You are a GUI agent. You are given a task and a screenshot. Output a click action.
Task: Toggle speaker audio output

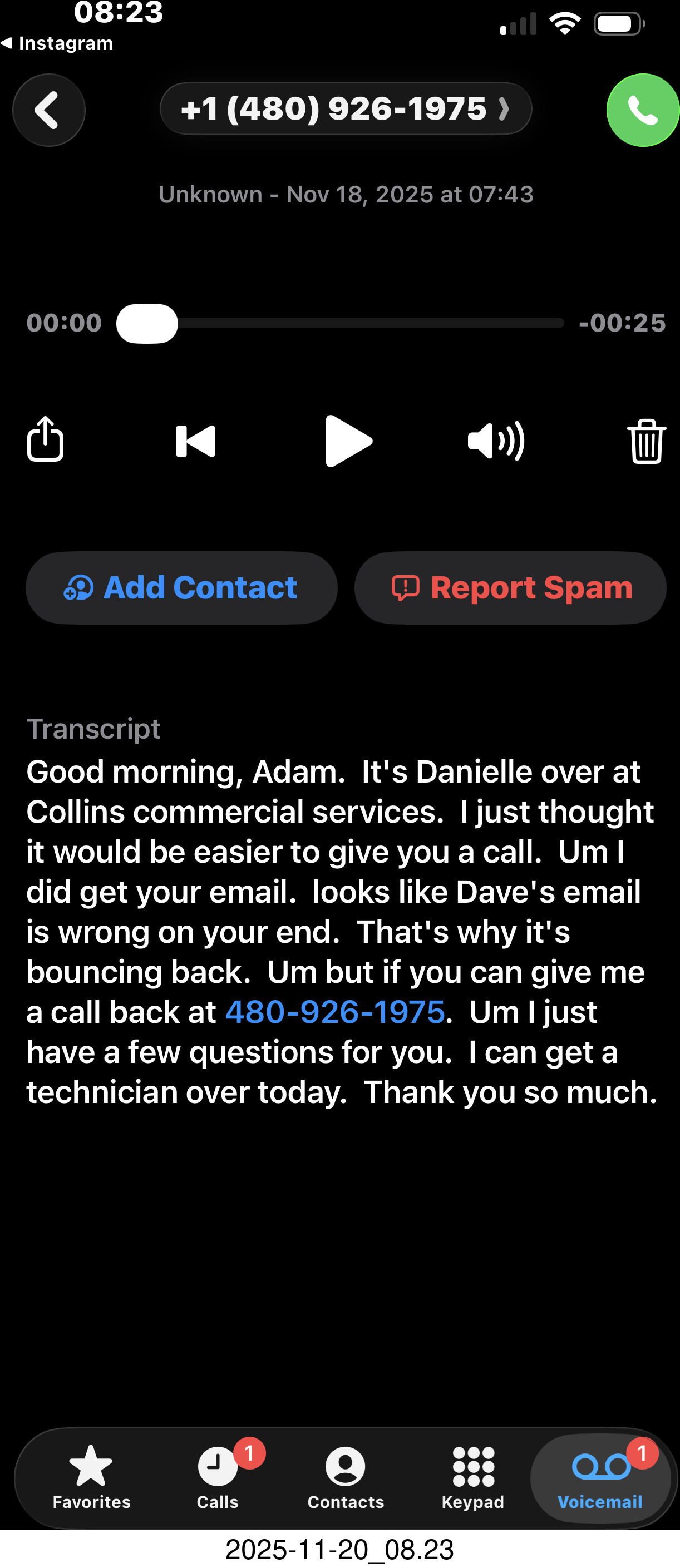496,441
